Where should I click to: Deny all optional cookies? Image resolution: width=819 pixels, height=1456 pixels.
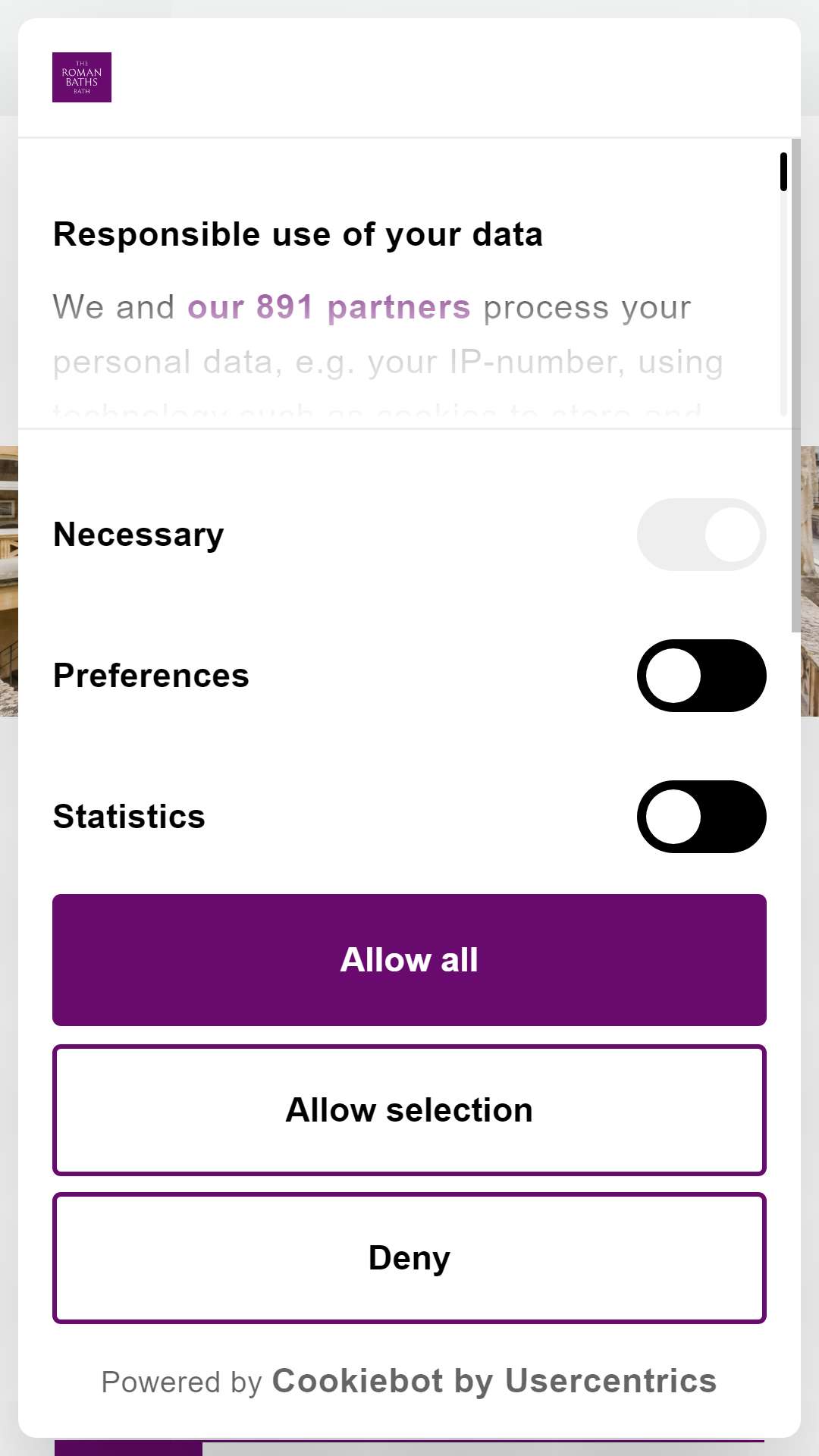tap(409, 1258)
